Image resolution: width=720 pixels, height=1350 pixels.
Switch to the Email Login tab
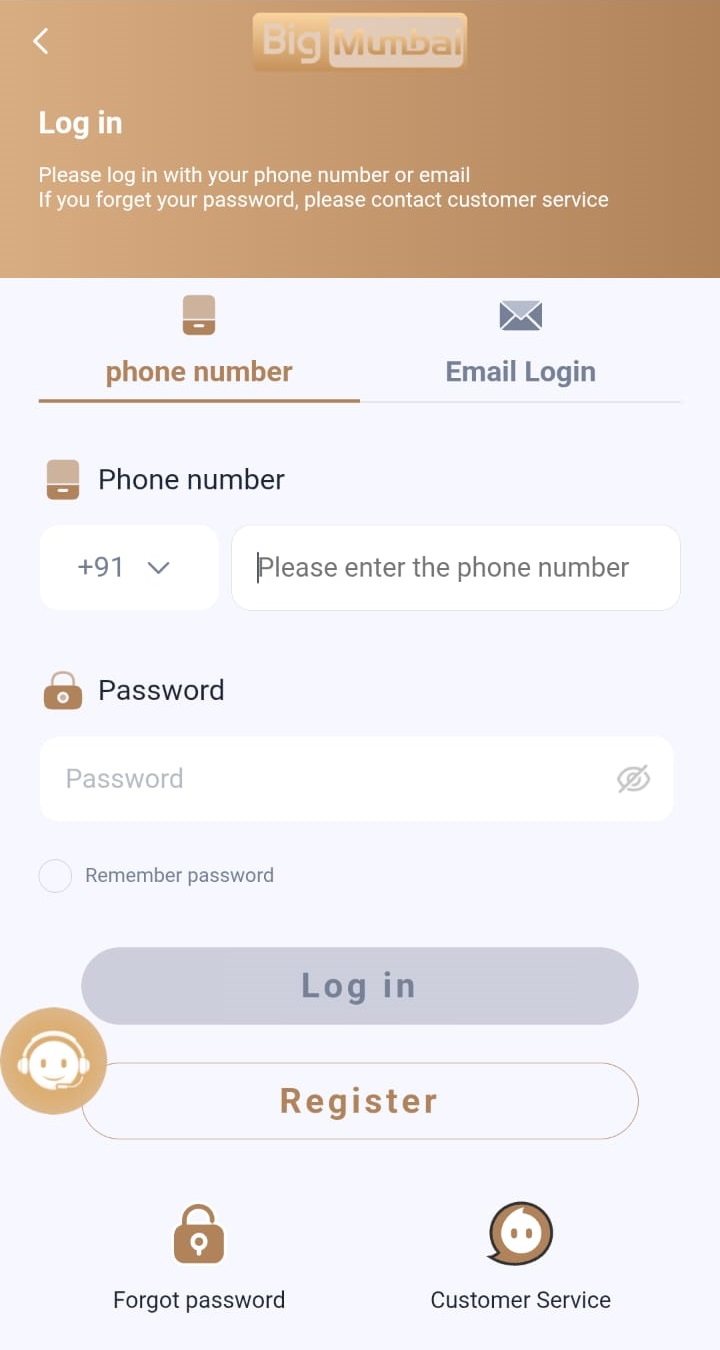pyautogui.click(x=520, y=371)
